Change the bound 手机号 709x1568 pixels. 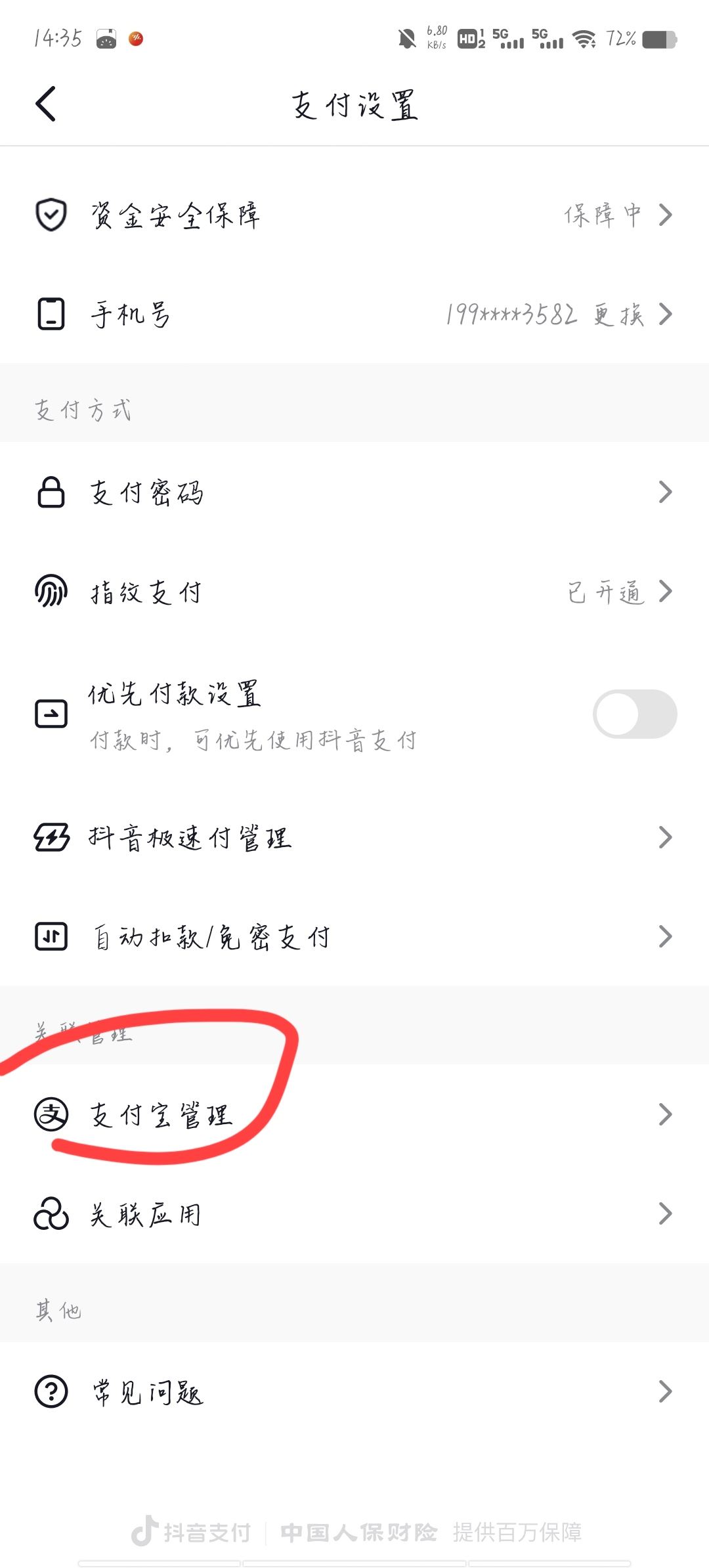pos(354,315)
